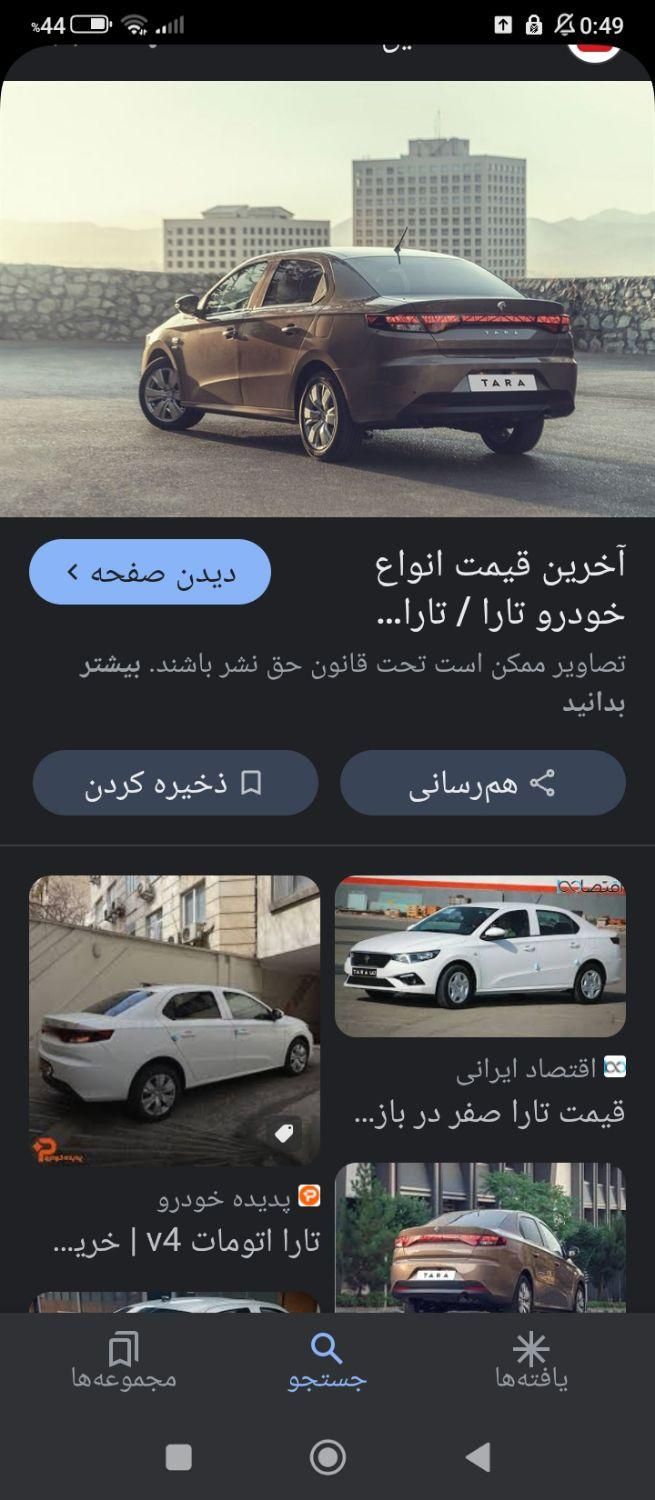This screenshot has width=655, height=1500.
Task: Go back with the system back button
Action: (478, 1457)
